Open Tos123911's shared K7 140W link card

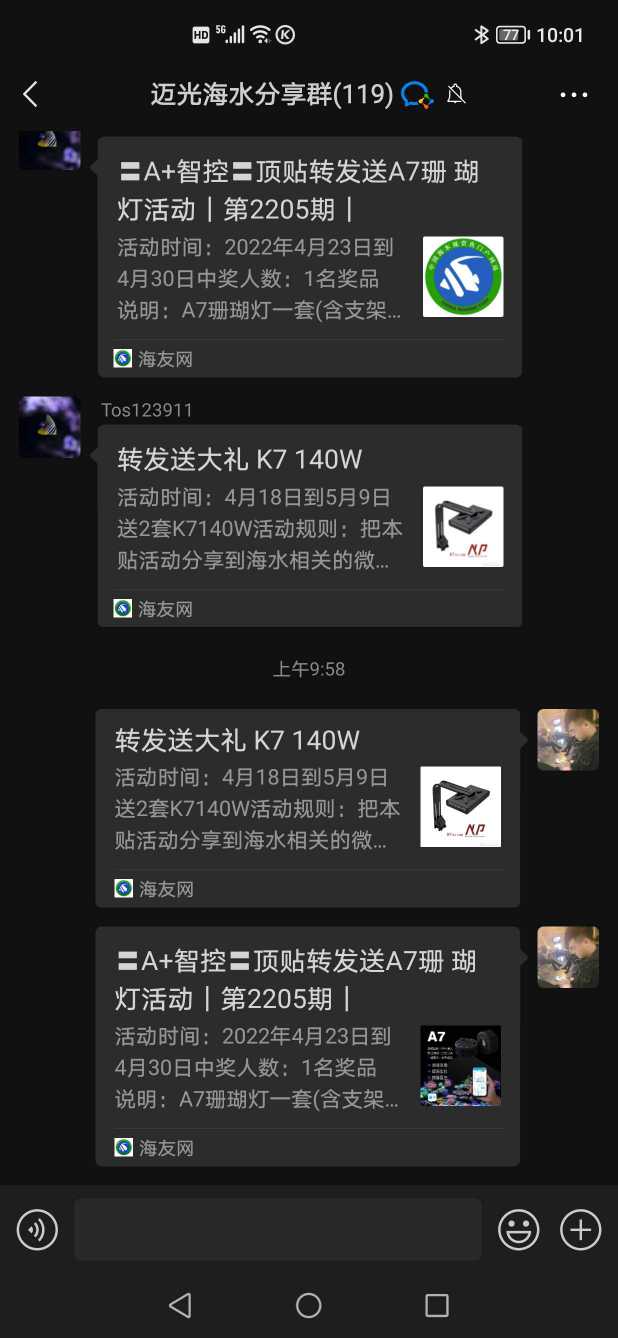coord(309,525)
